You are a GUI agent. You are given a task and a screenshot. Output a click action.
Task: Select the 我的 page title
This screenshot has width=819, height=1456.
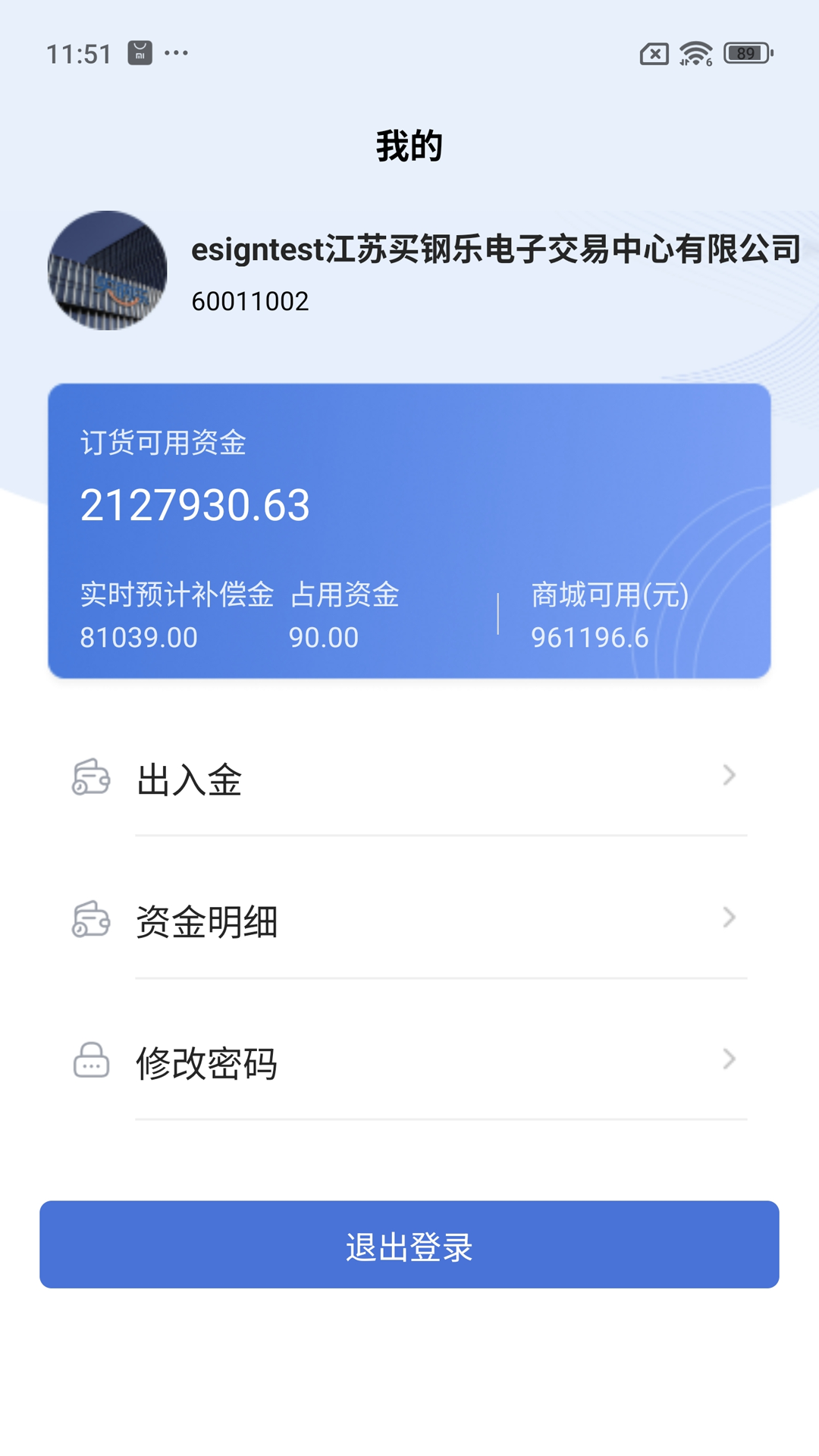coord(409,144)
